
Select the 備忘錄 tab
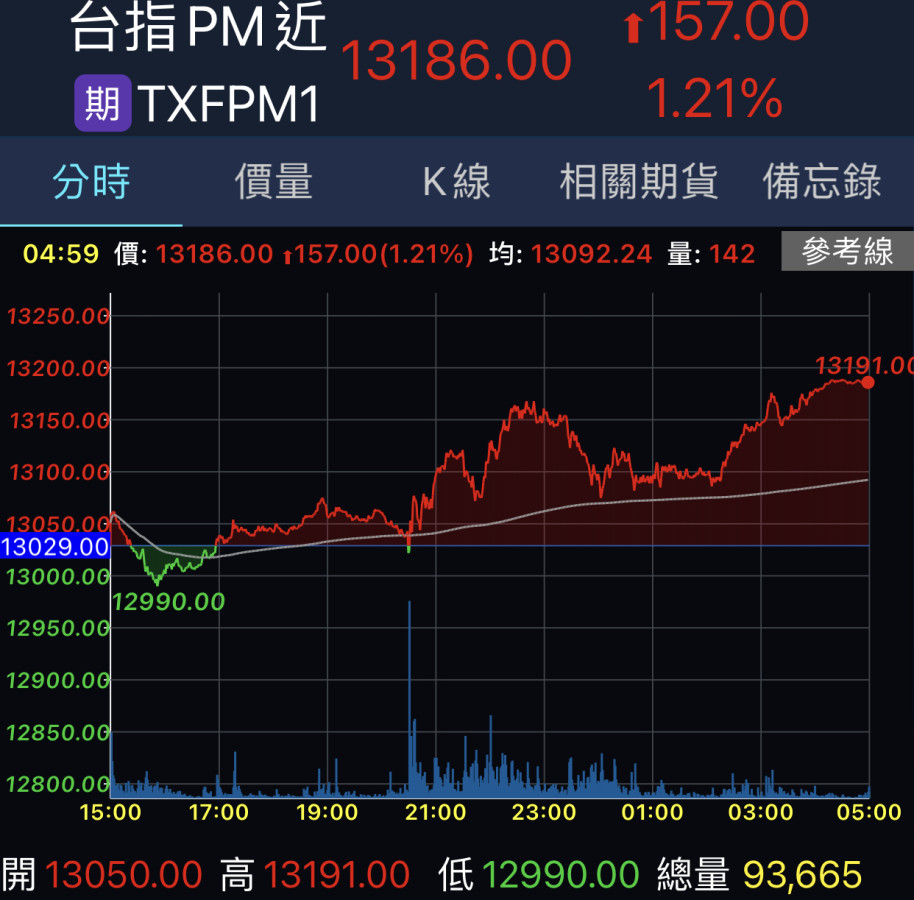(822, 183)
